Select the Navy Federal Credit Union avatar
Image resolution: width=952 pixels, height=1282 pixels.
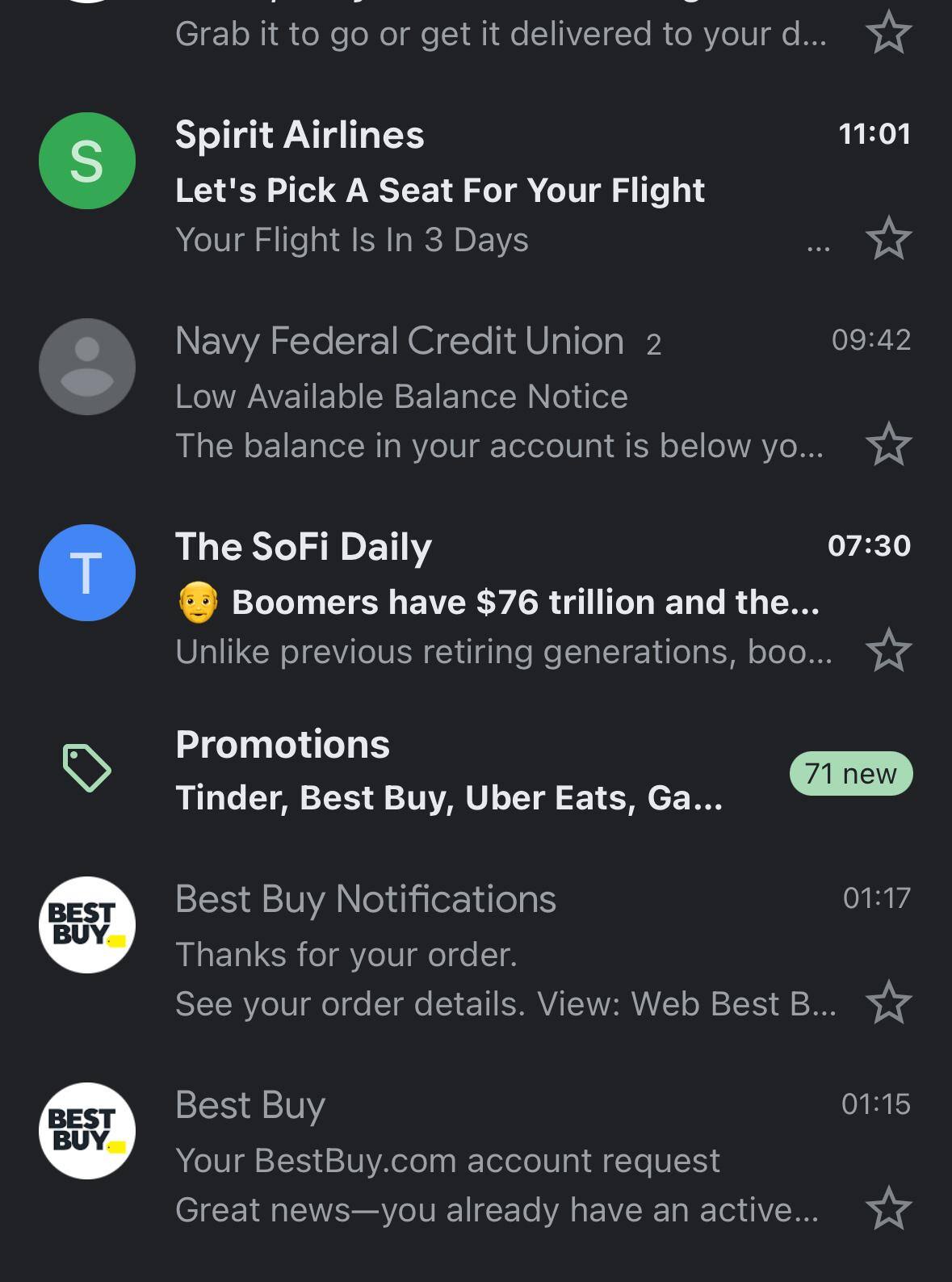[87, 367]
